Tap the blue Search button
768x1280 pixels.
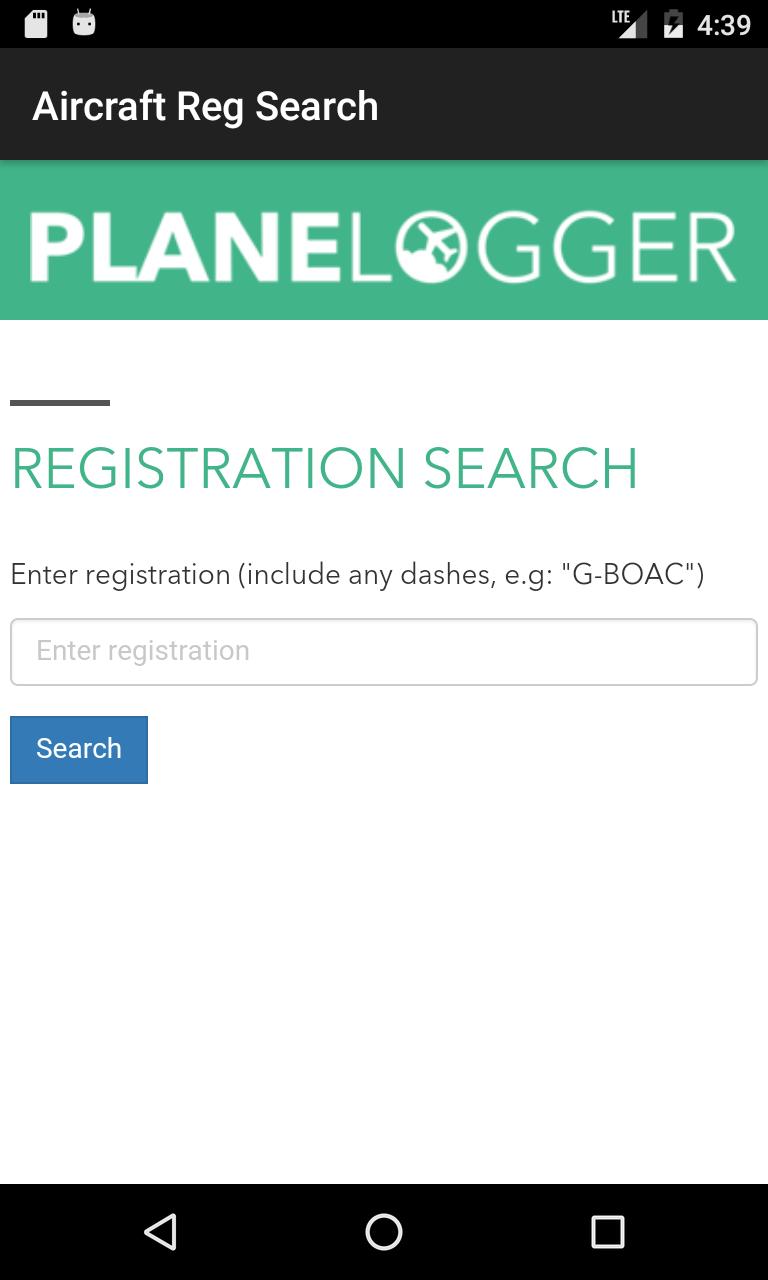click(x=79, y=749)
